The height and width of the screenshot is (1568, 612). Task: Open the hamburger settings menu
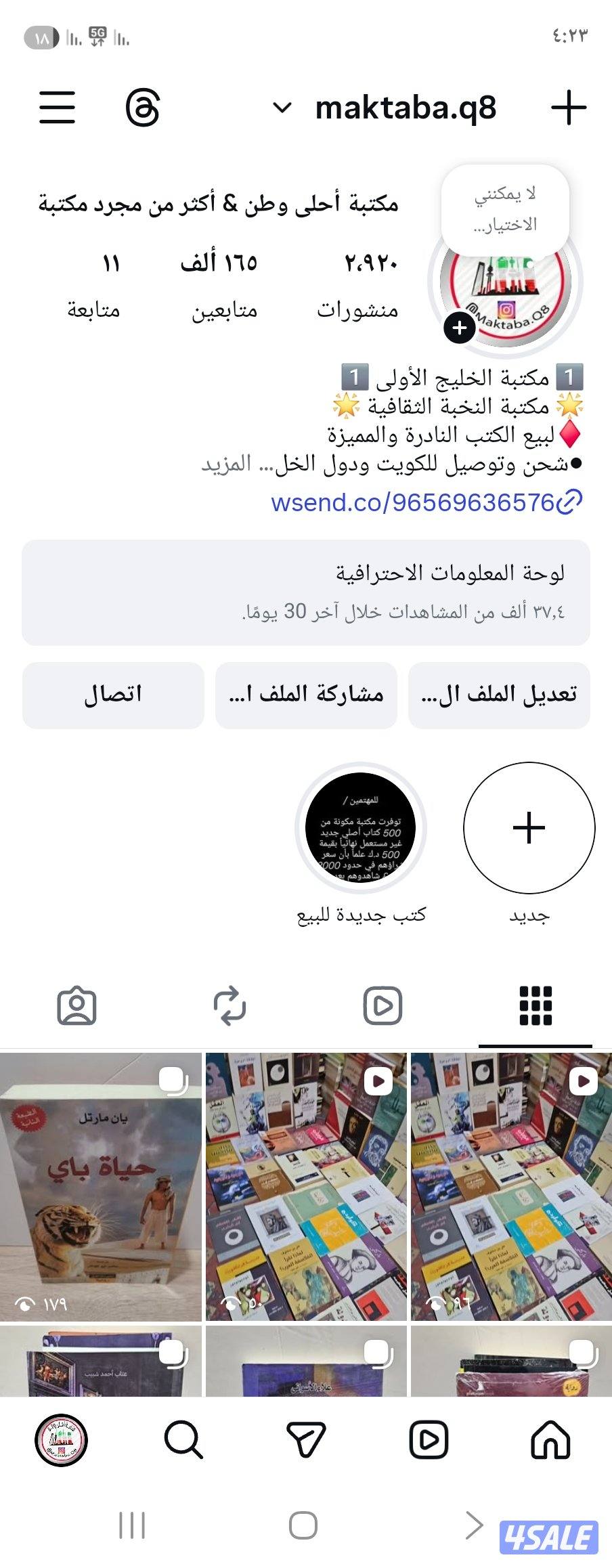coord(58,108)
